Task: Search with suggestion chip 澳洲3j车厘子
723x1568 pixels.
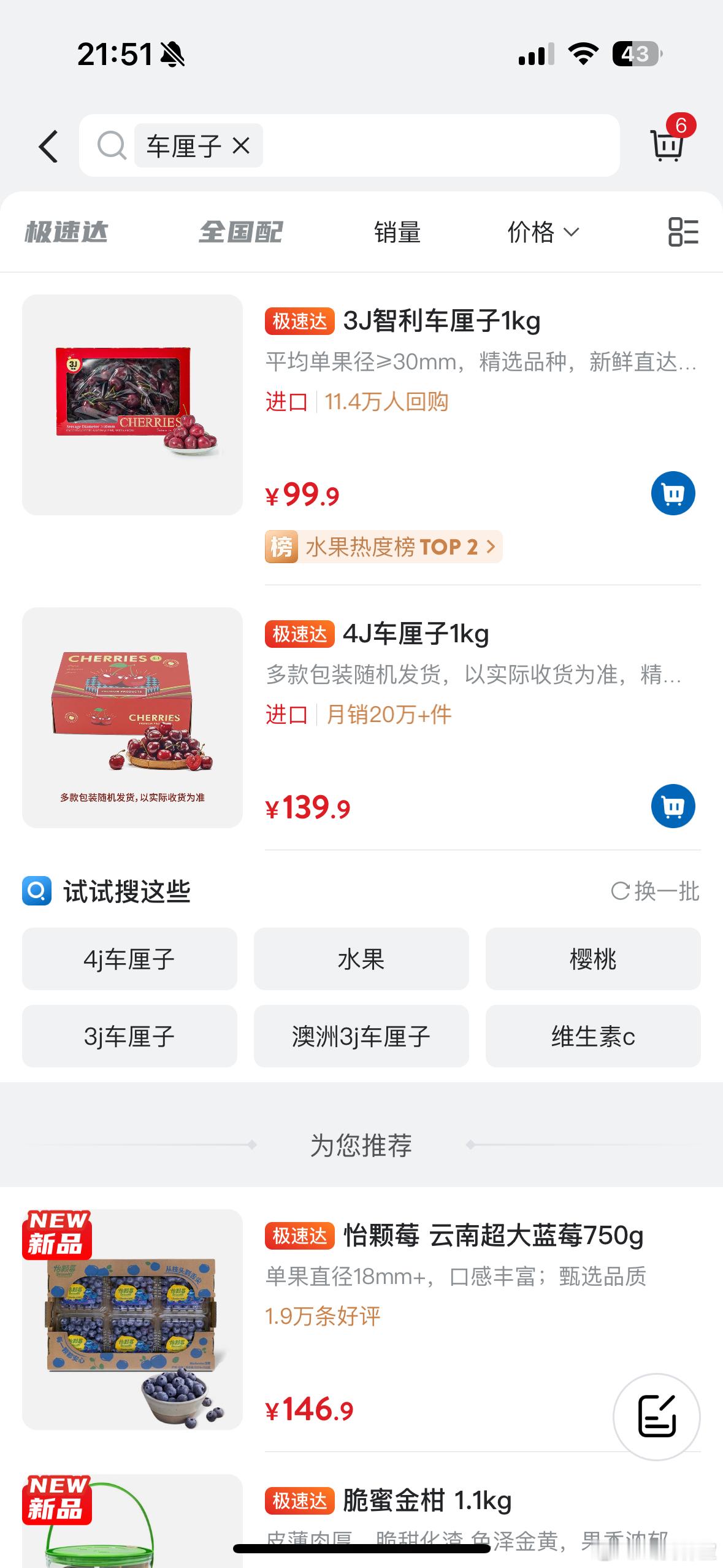Action: (361, 1037)
